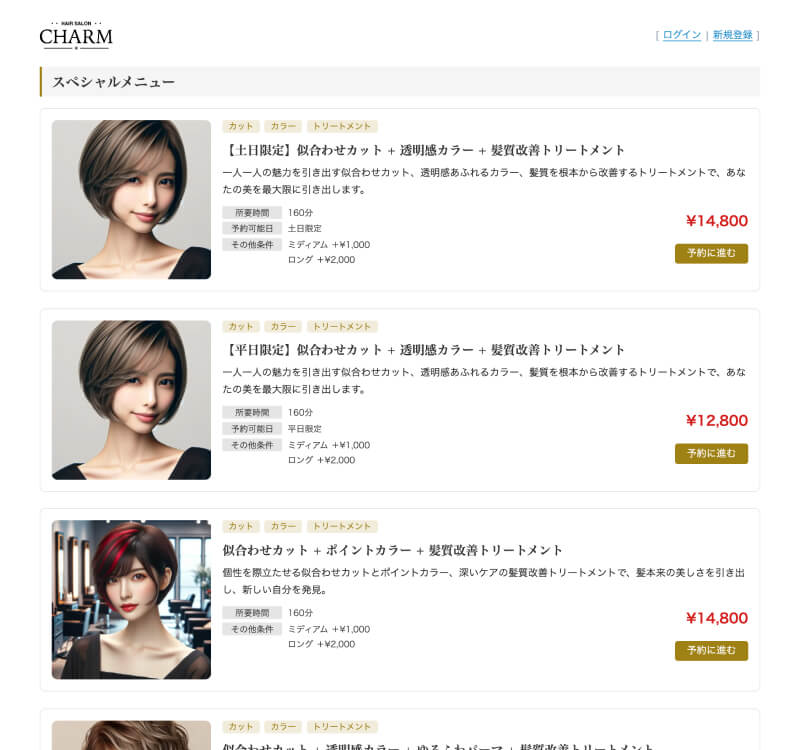Open the 平日限定 menu photo
The height and width of the screenshot is (750, 800).
point(131,399)
